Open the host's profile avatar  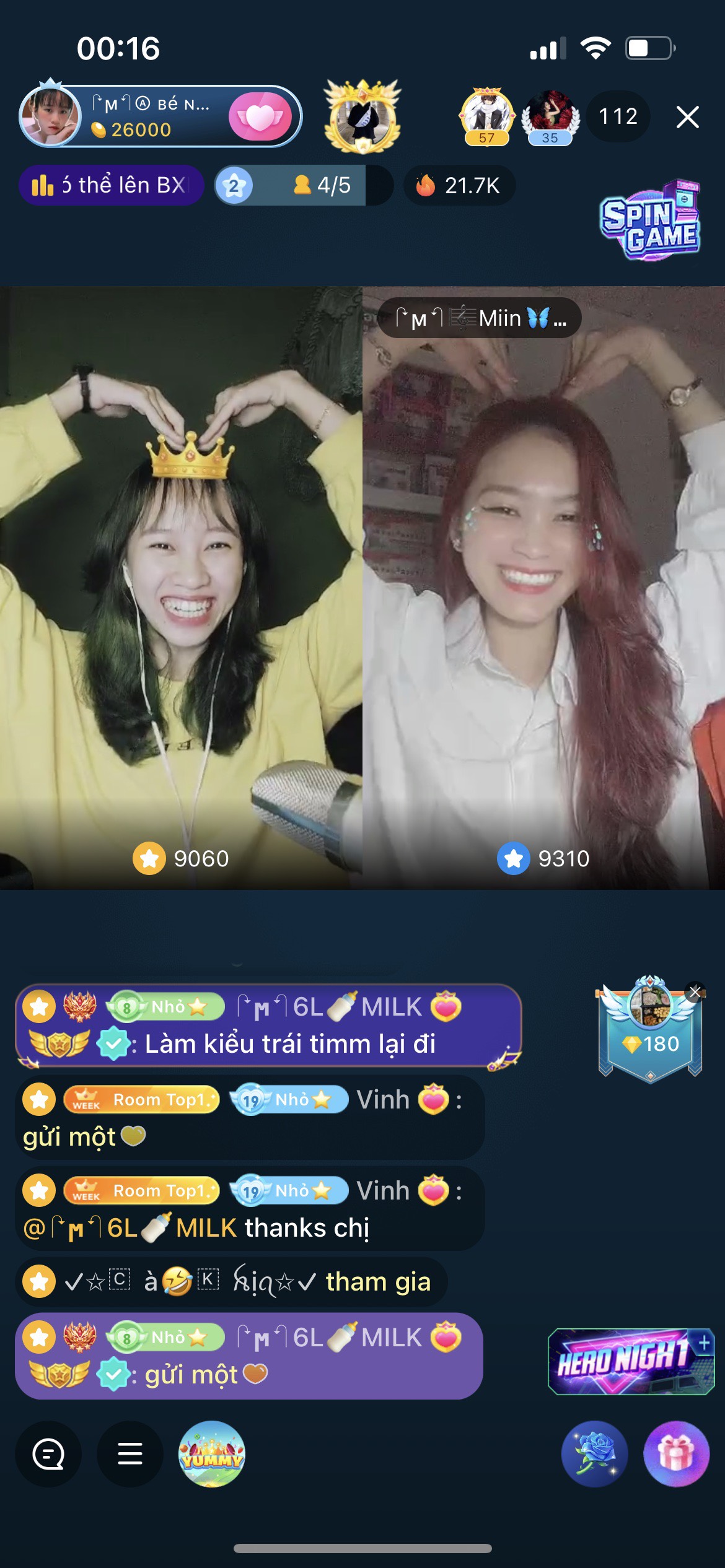51,116
